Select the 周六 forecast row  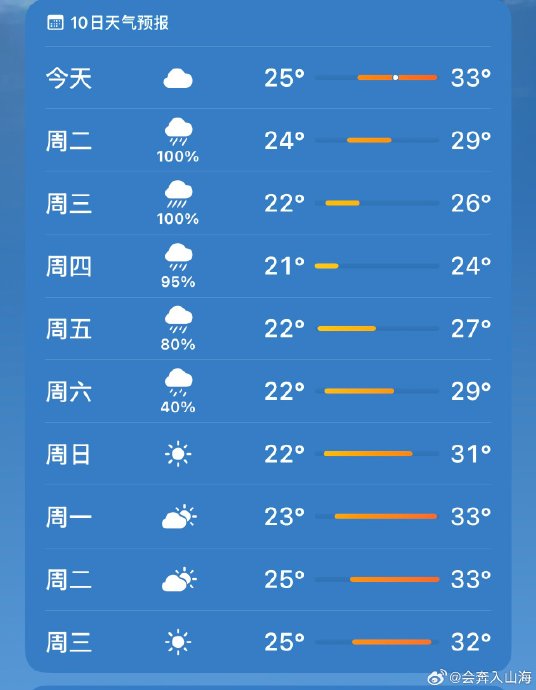[x=268, y=391]
